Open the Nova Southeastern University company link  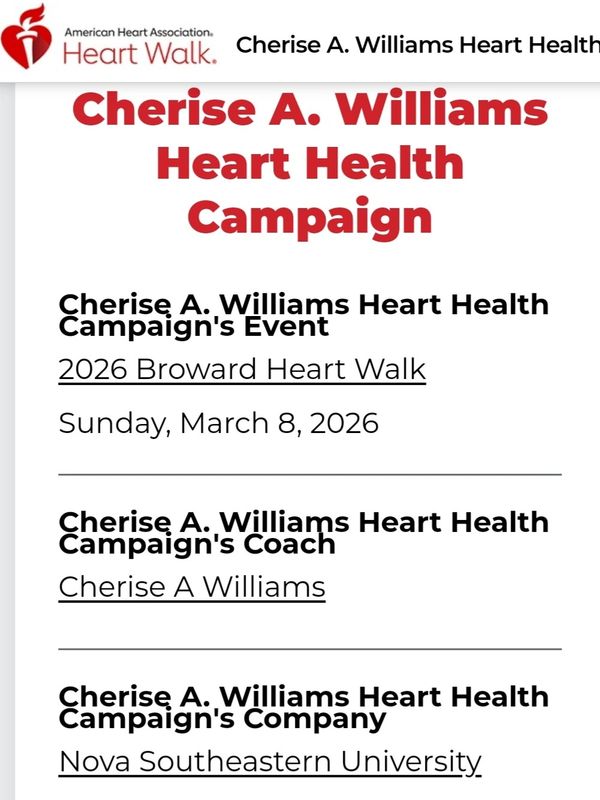270,761
